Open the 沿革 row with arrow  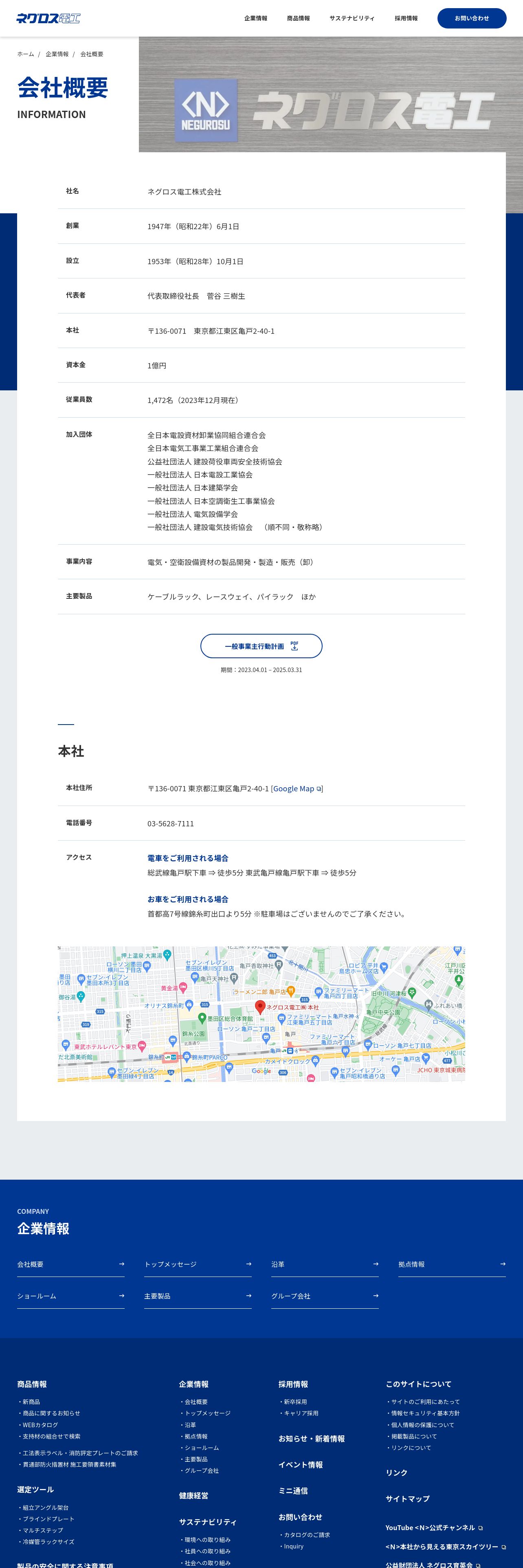(325, 1264)
